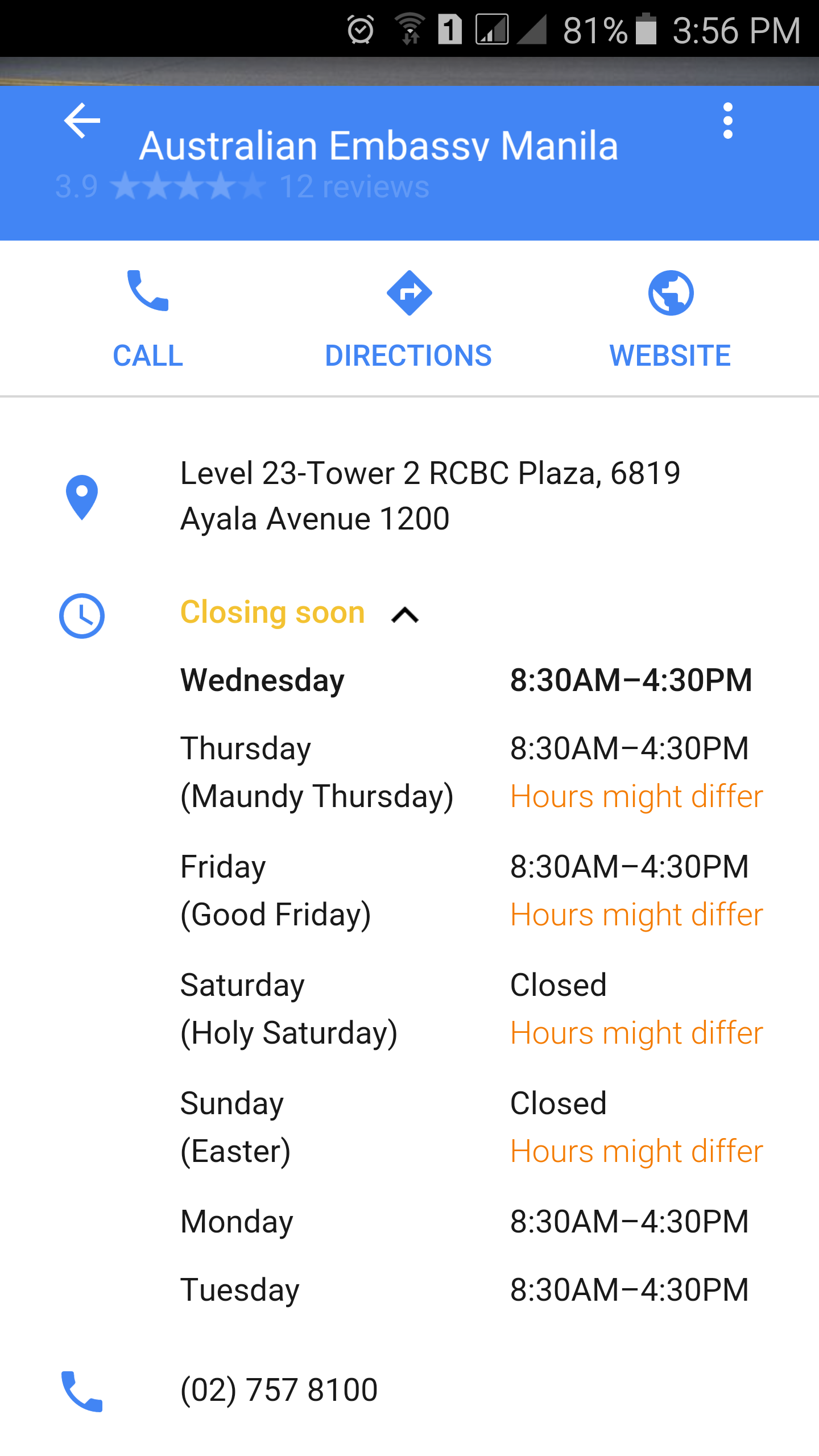
Task: Get directions to the embassy
Action: point(408,318)
